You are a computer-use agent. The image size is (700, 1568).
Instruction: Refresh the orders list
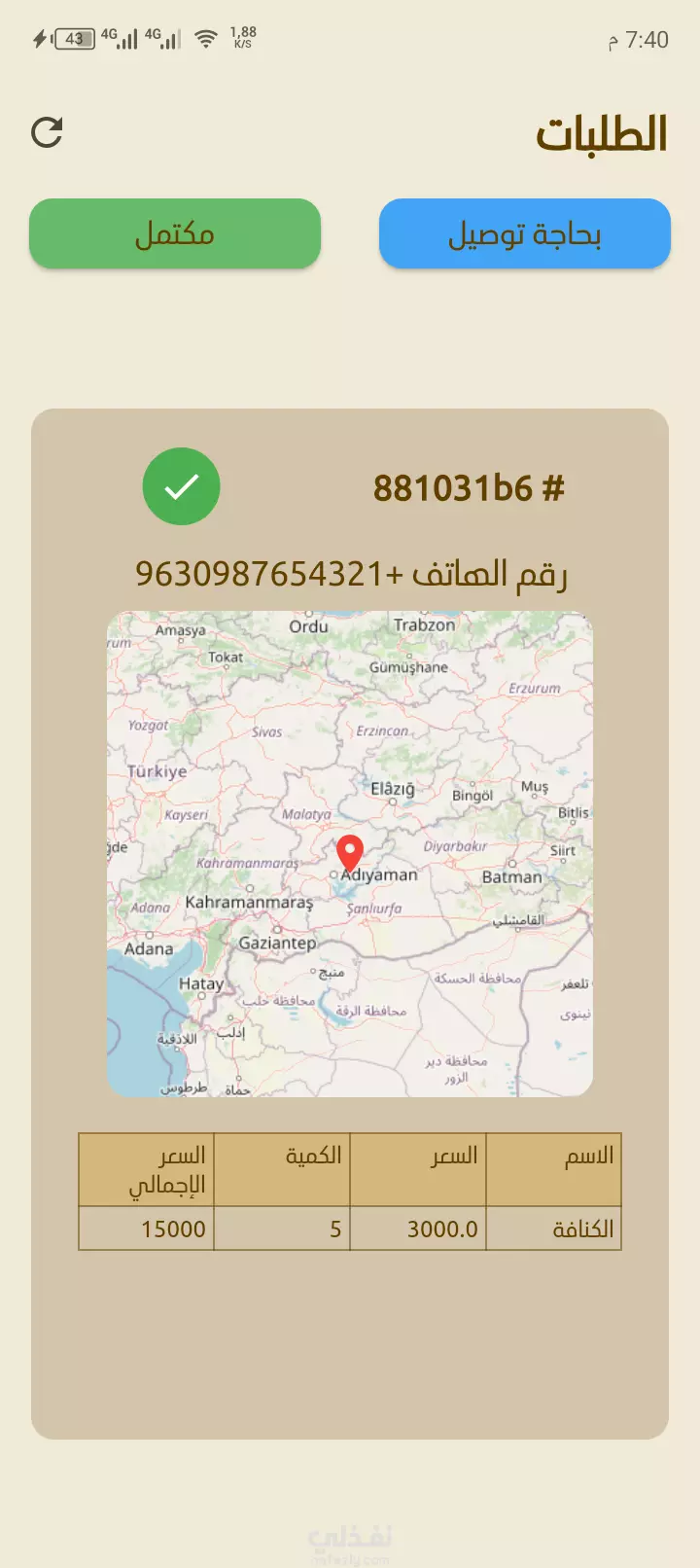[x=47, y=132]
